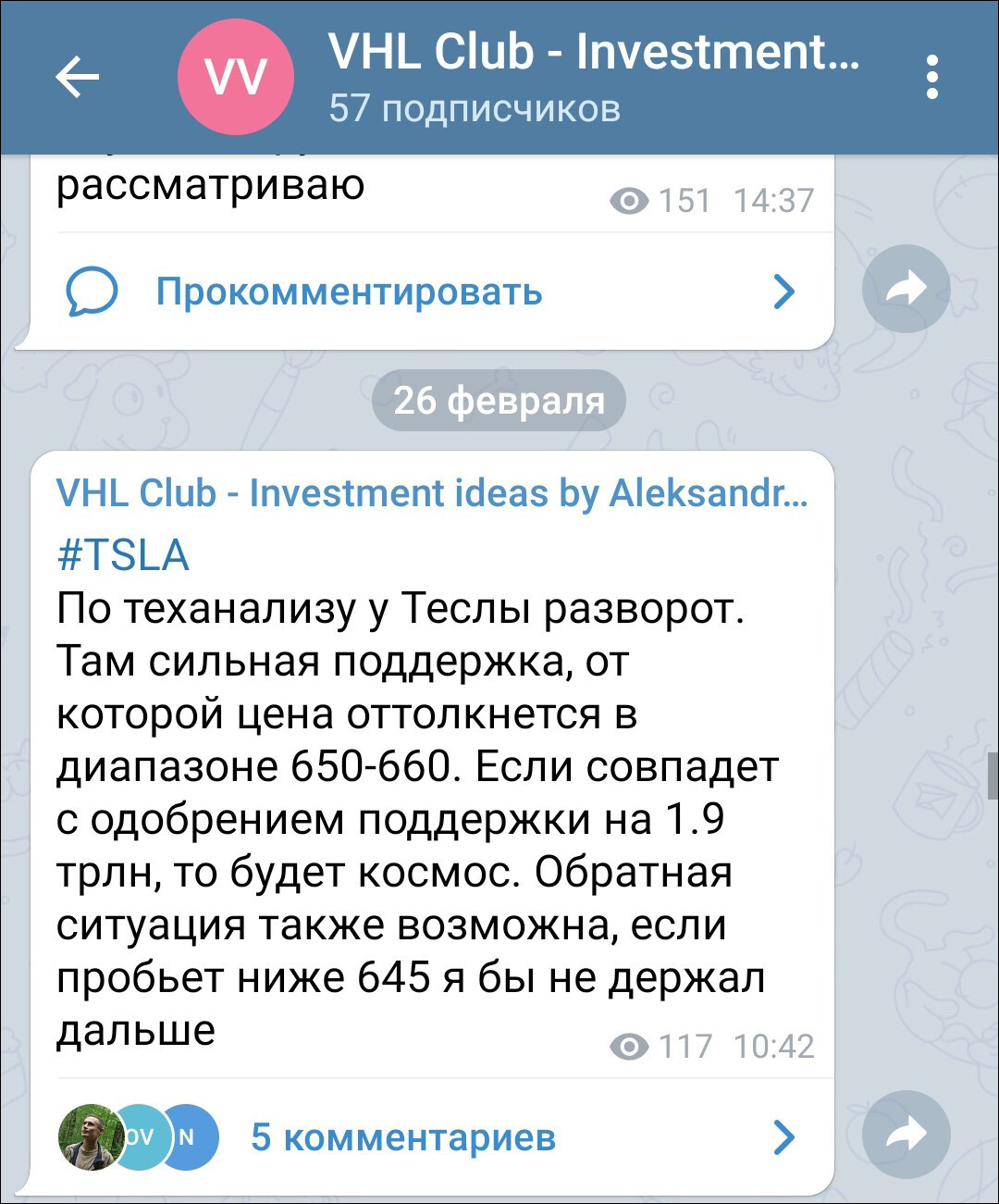Tap Прокомментировать to leave a comment
The width and height of the screenshot is (999, 1204).
(349, 292)
